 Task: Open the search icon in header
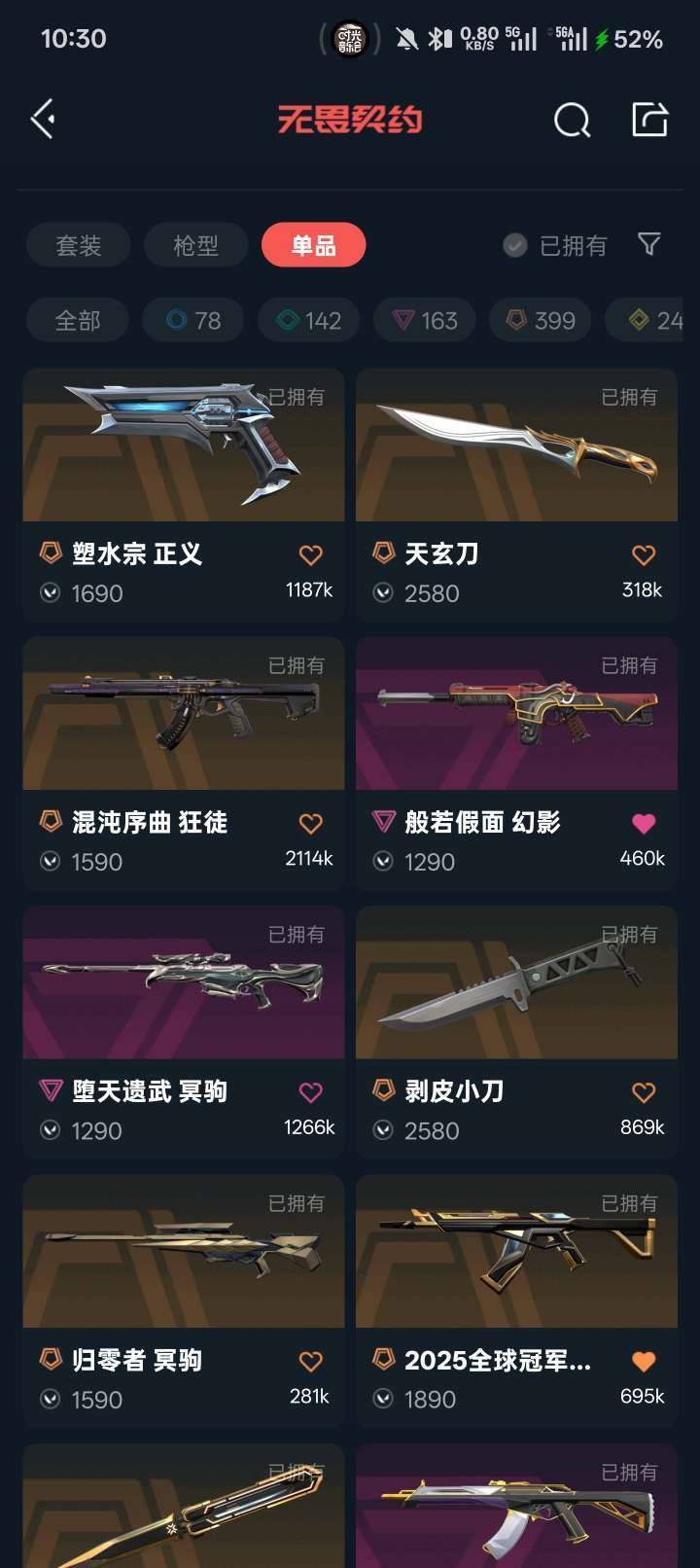coord(572,121)
